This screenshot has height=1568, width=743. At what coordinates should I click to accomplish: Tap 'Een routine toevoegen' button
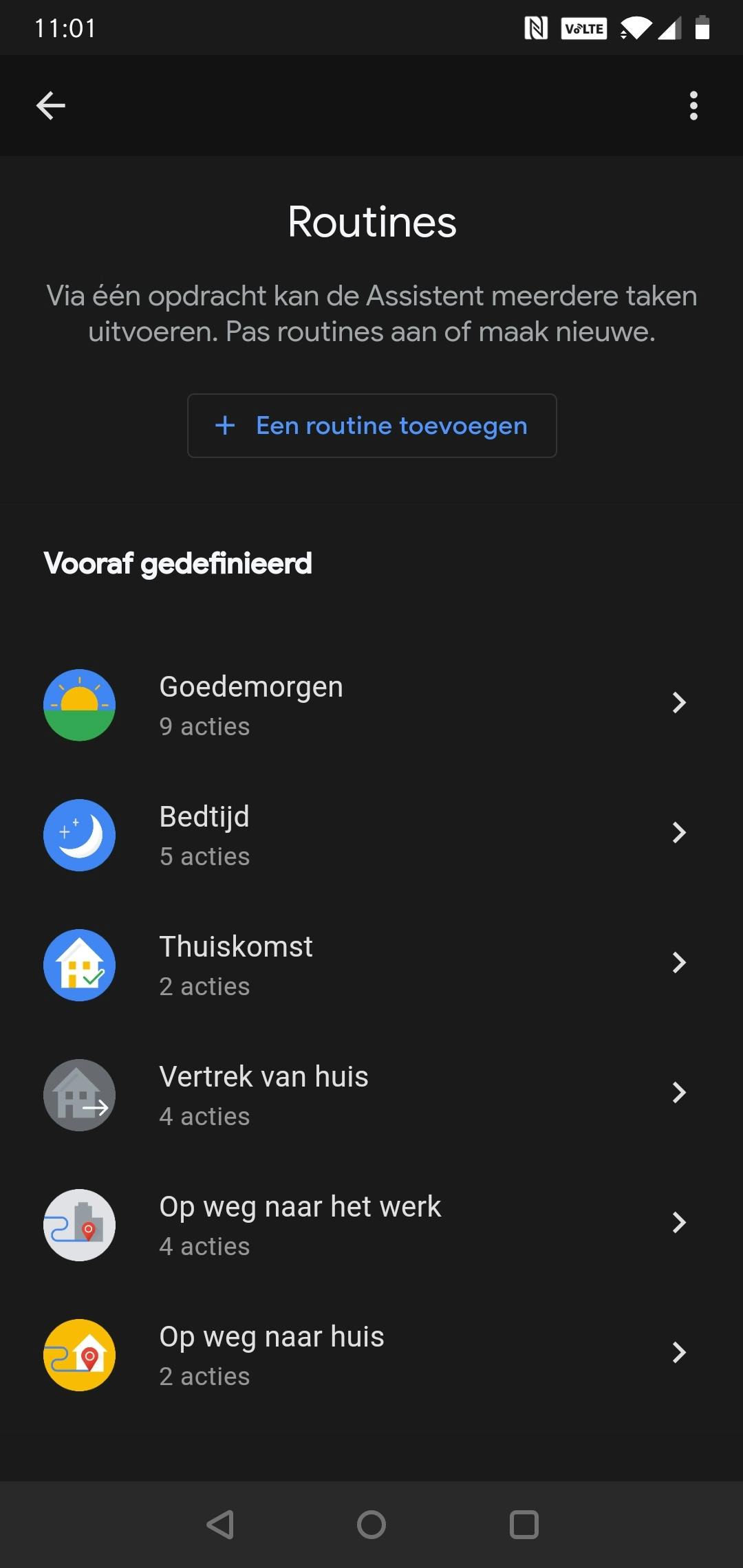371,426
